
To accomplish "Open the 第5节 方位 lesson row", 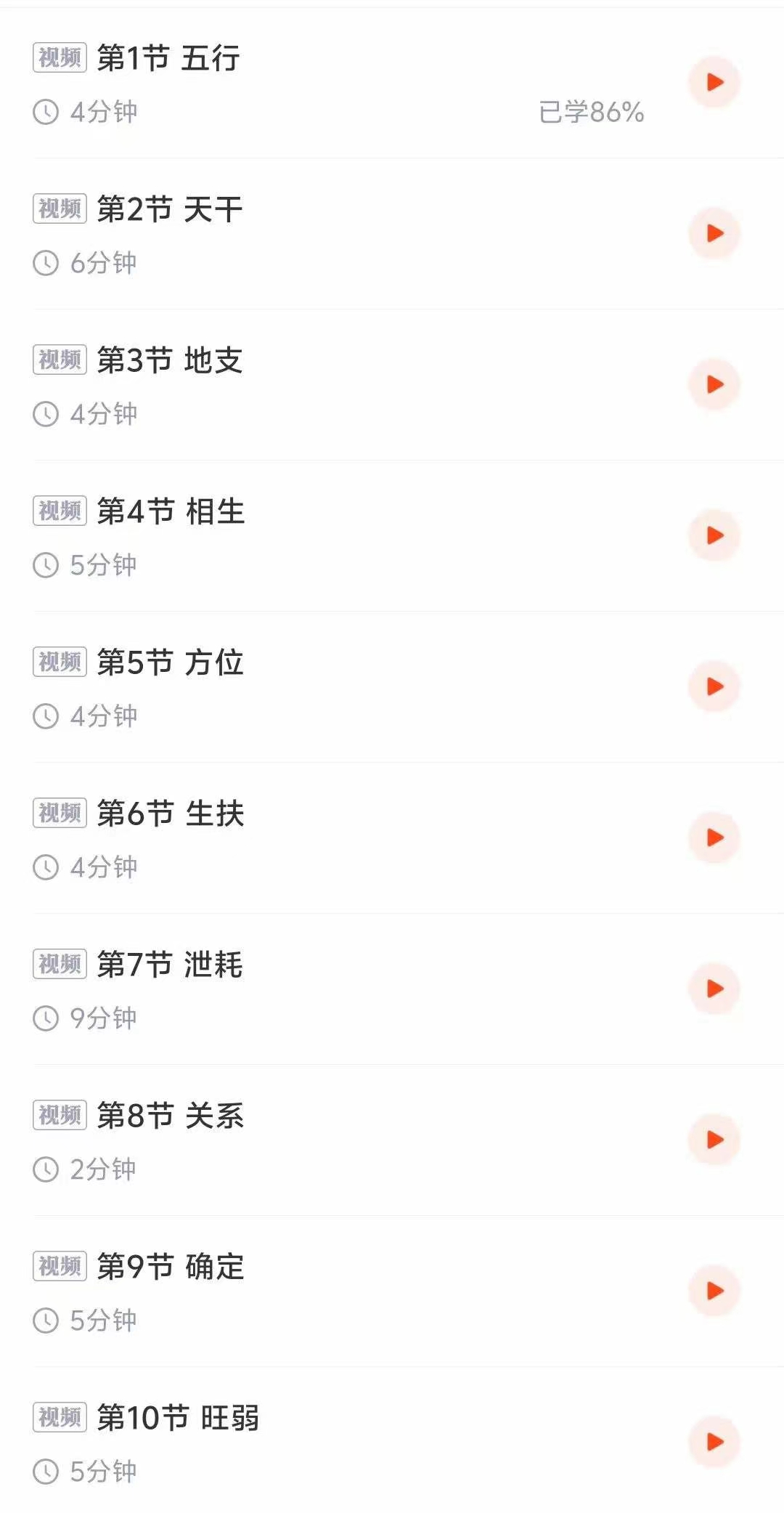I will pos(392,687).
